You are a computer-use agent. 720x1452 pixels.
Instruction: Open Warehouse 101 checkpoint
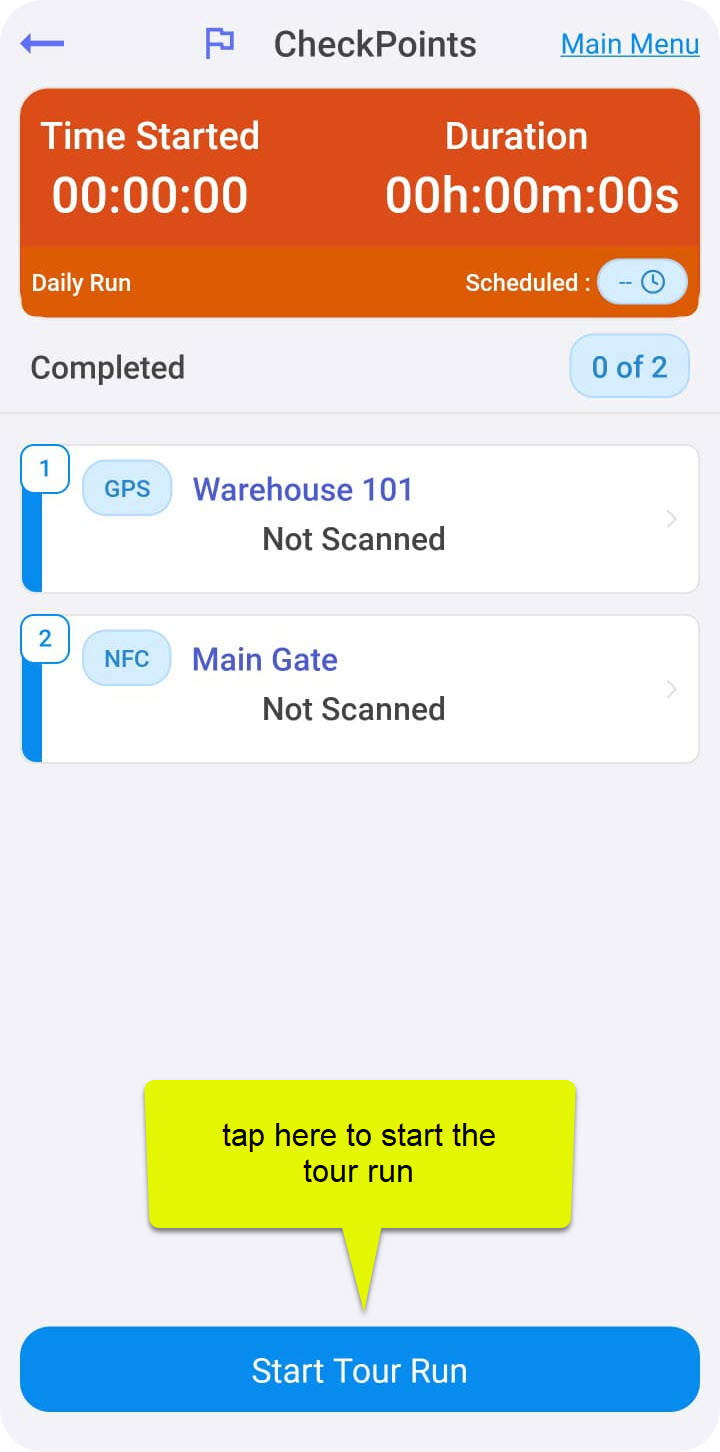coord(360,518)
